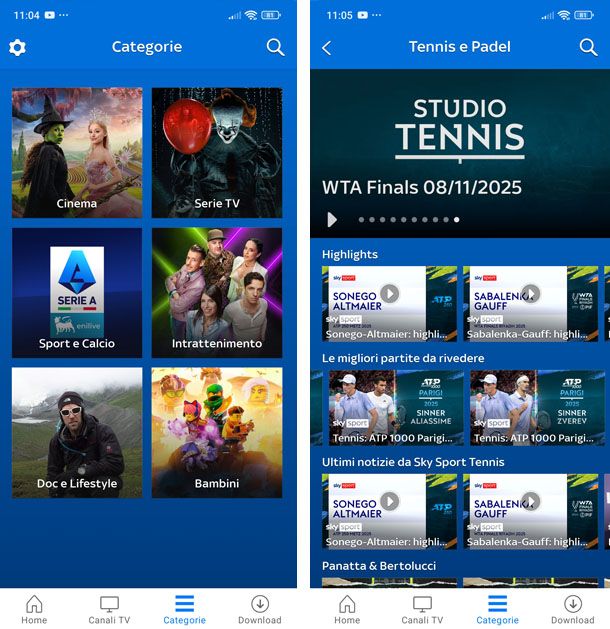The height and width of the screenshot is (629, 610).
Task: Go to Home from Categorie screen
Action: (x=34, y=609)
